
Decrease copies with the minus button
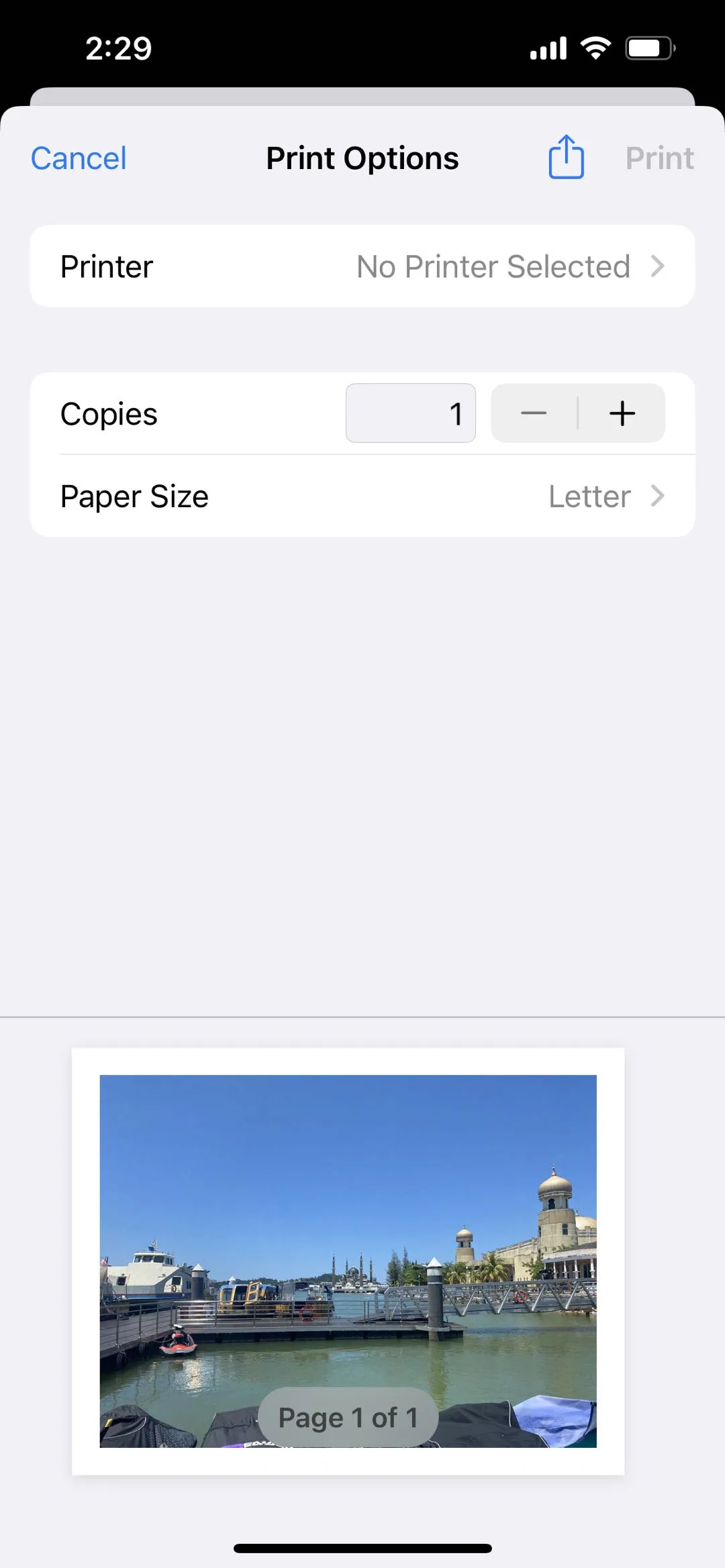(x=534, y=413)
